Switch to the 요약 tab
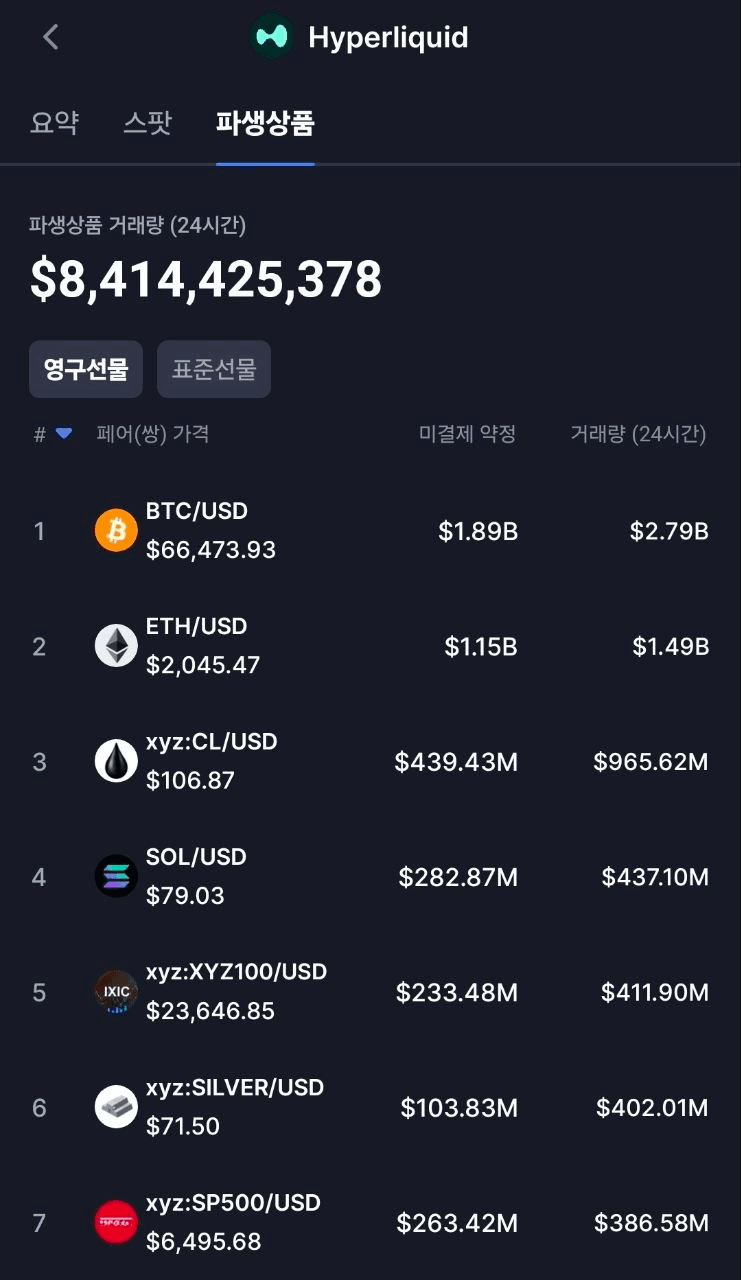Screen dimensions: 741x1280 pos(55,121)
